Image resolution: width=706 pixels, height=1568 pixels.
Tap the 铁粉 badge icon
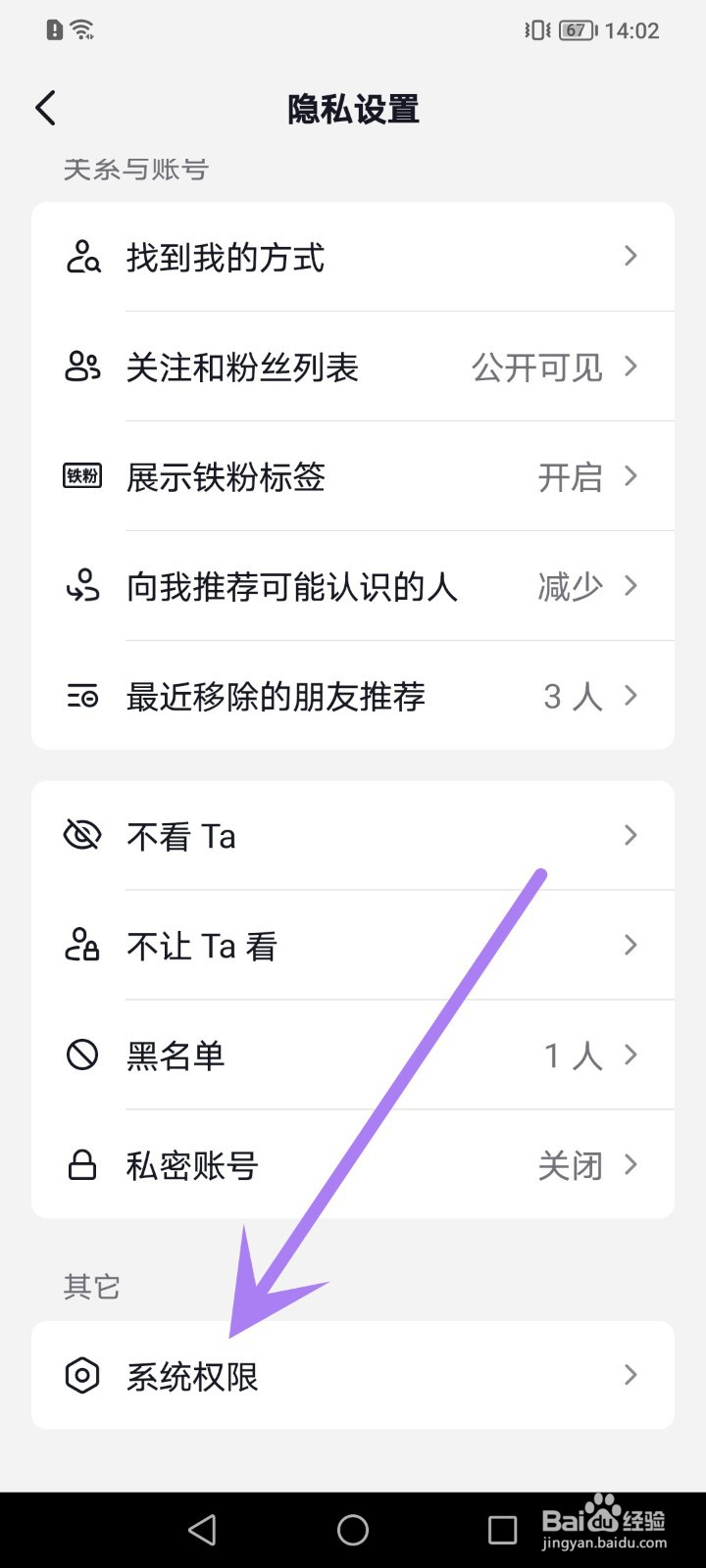82,477
